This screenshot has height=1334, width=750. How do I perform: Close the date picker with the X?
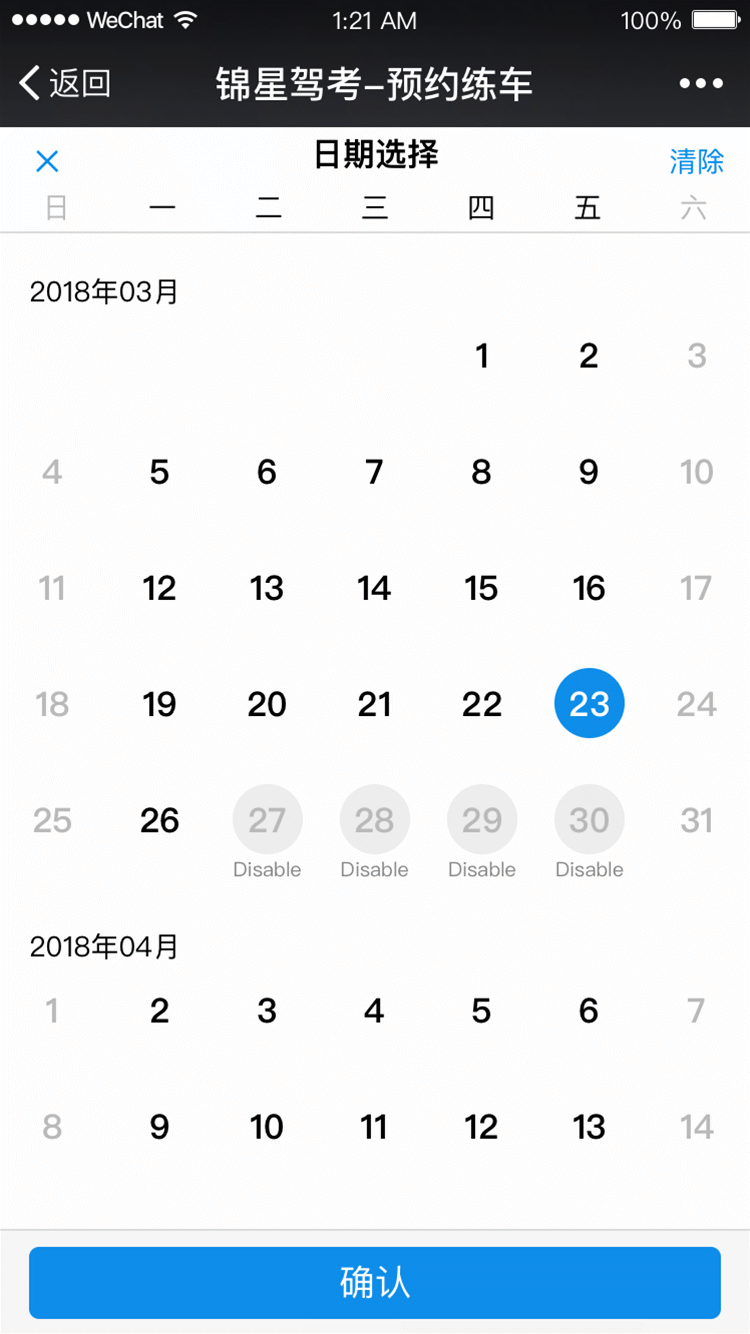click(47, 161)
